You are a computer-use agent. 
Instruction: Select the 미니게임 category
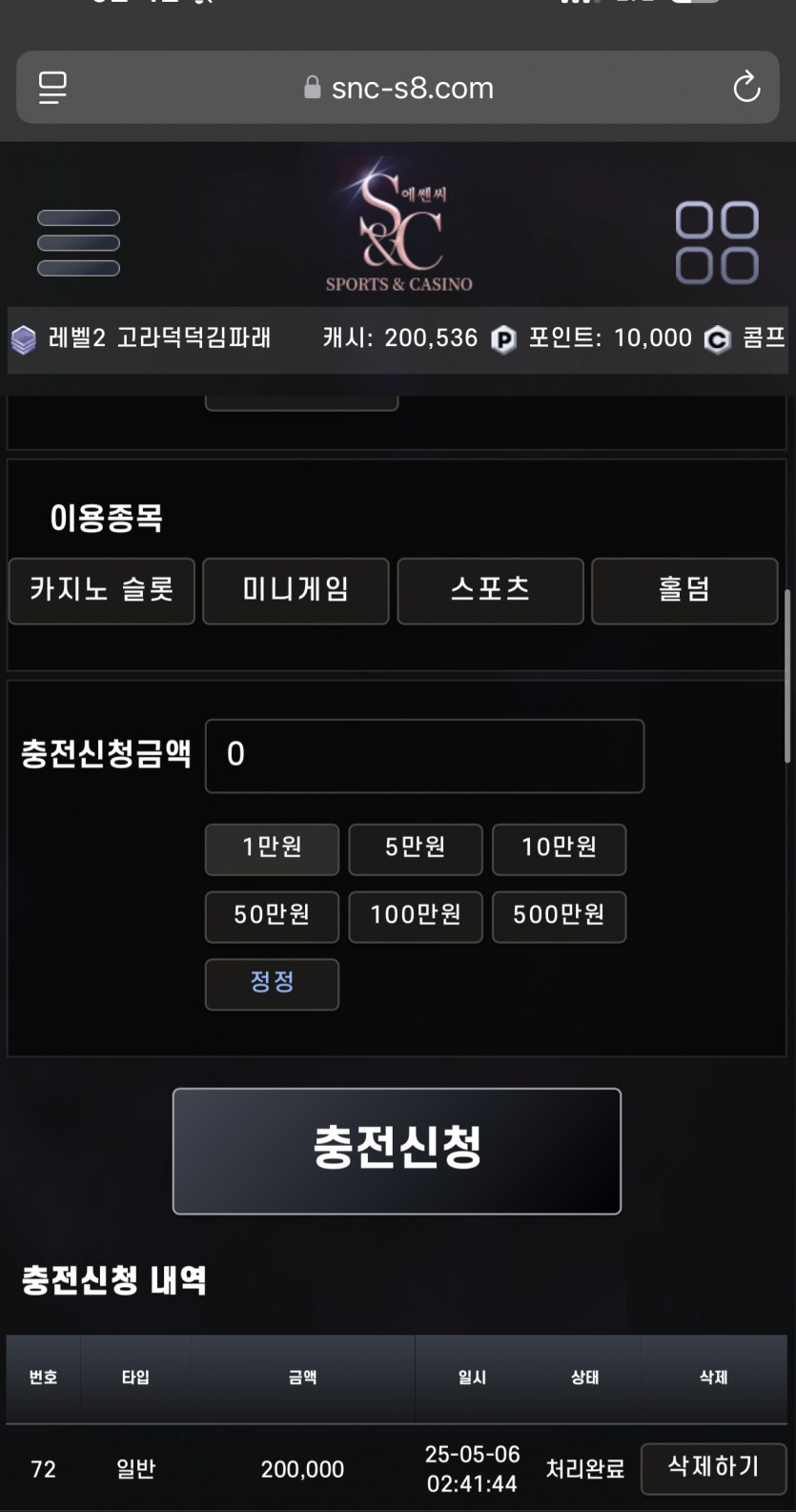tap(296, 590)
